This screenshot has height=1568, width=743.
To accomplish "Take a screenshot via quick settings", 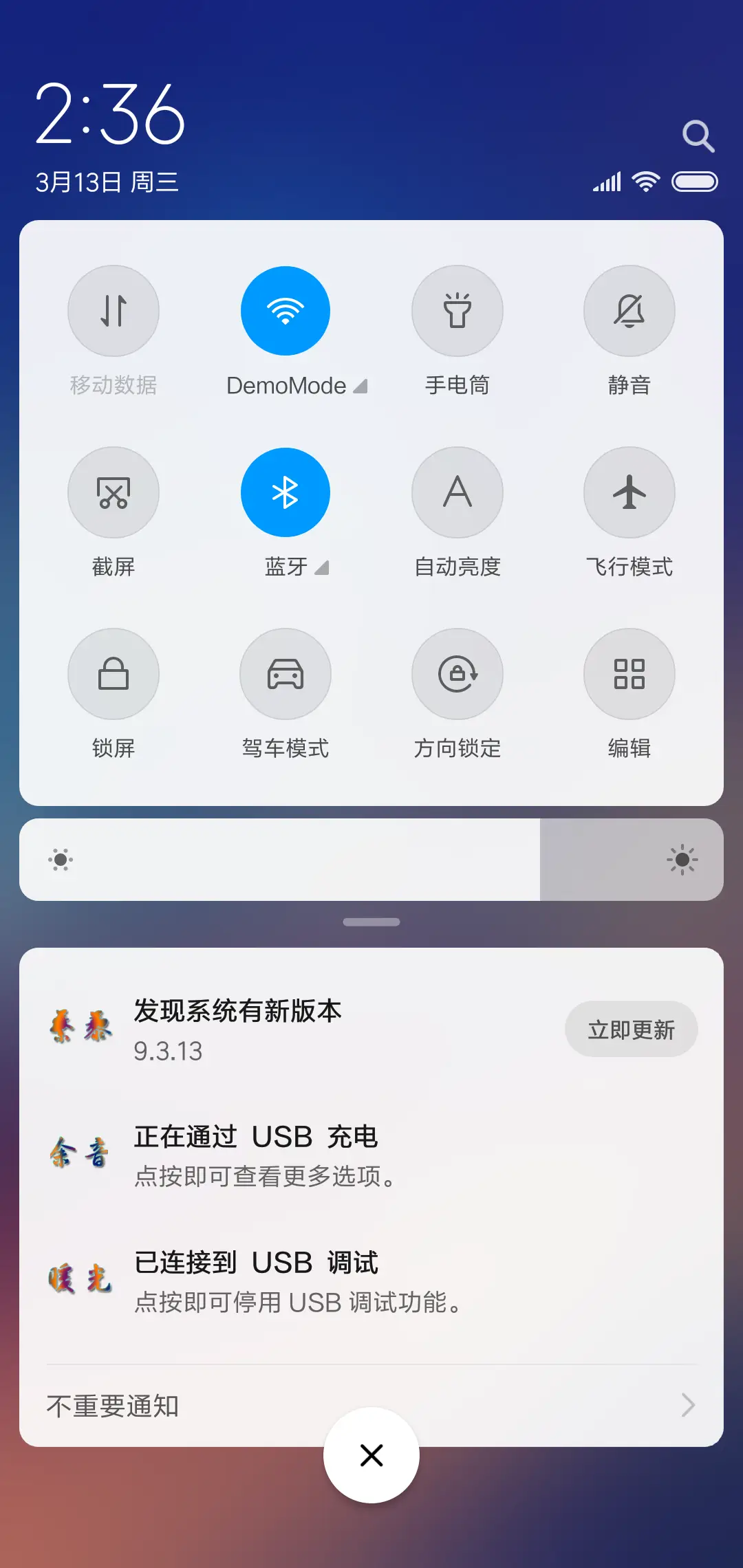I will (x=114, y=492).
